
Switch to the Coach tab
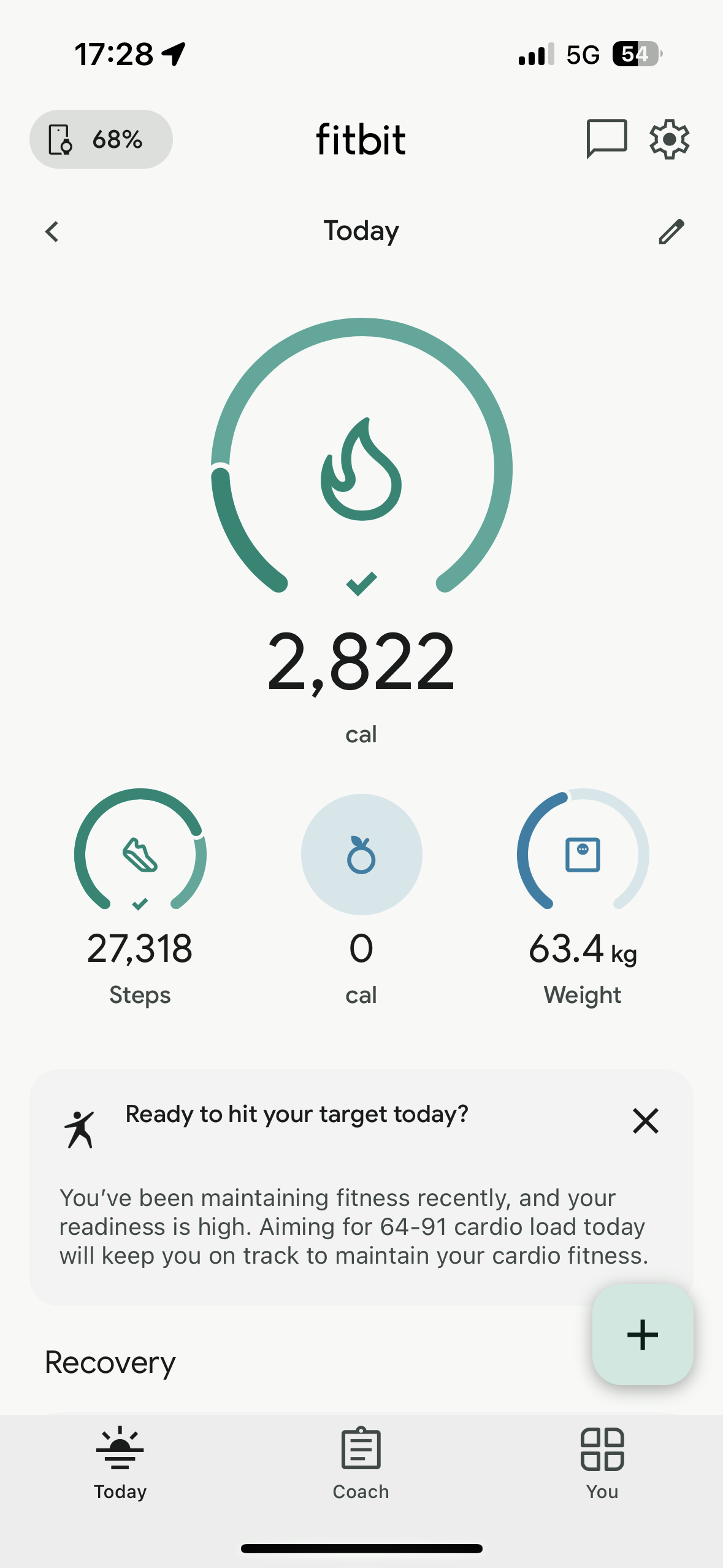pyautogui.click(x=361, y=1463)
